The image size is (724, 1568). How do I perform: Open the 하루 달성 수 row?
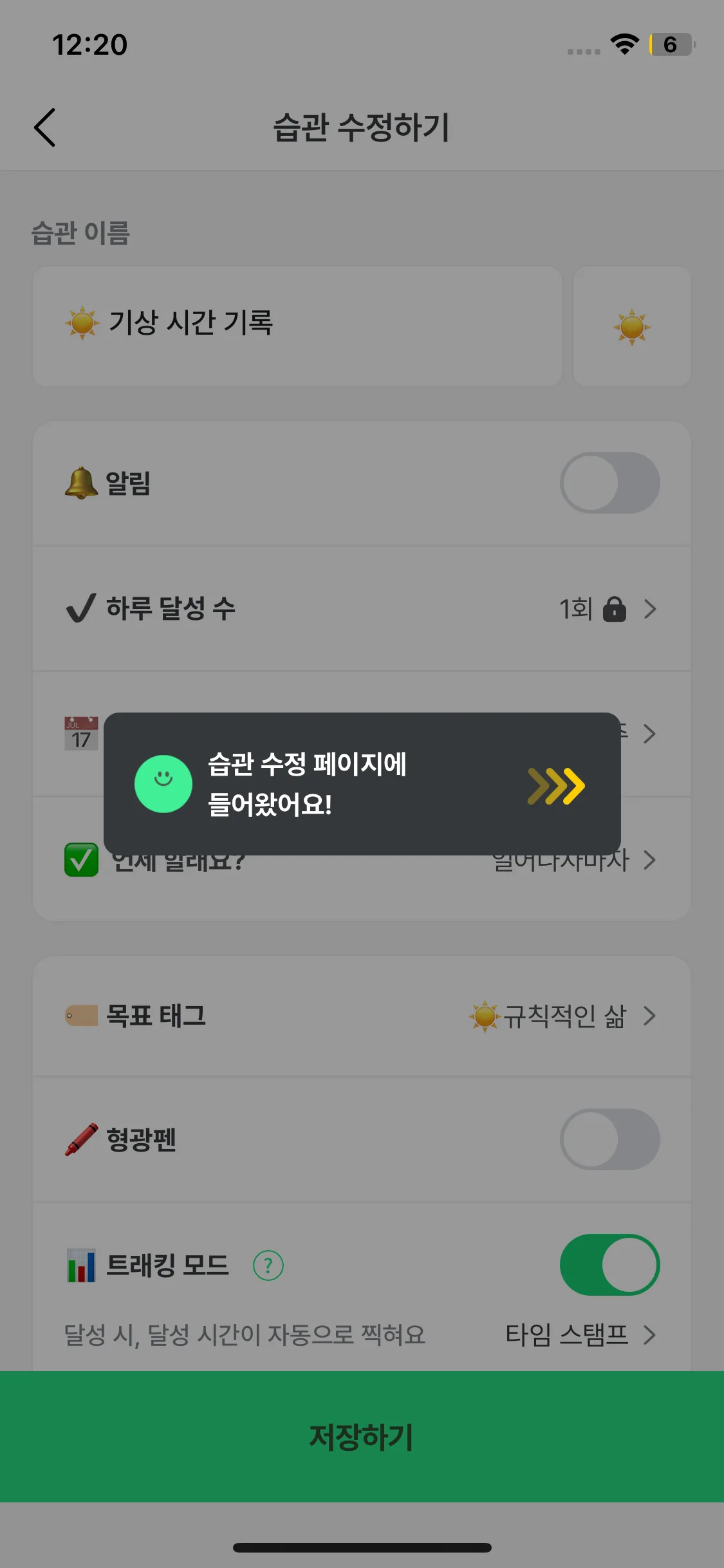coord(362,609)
